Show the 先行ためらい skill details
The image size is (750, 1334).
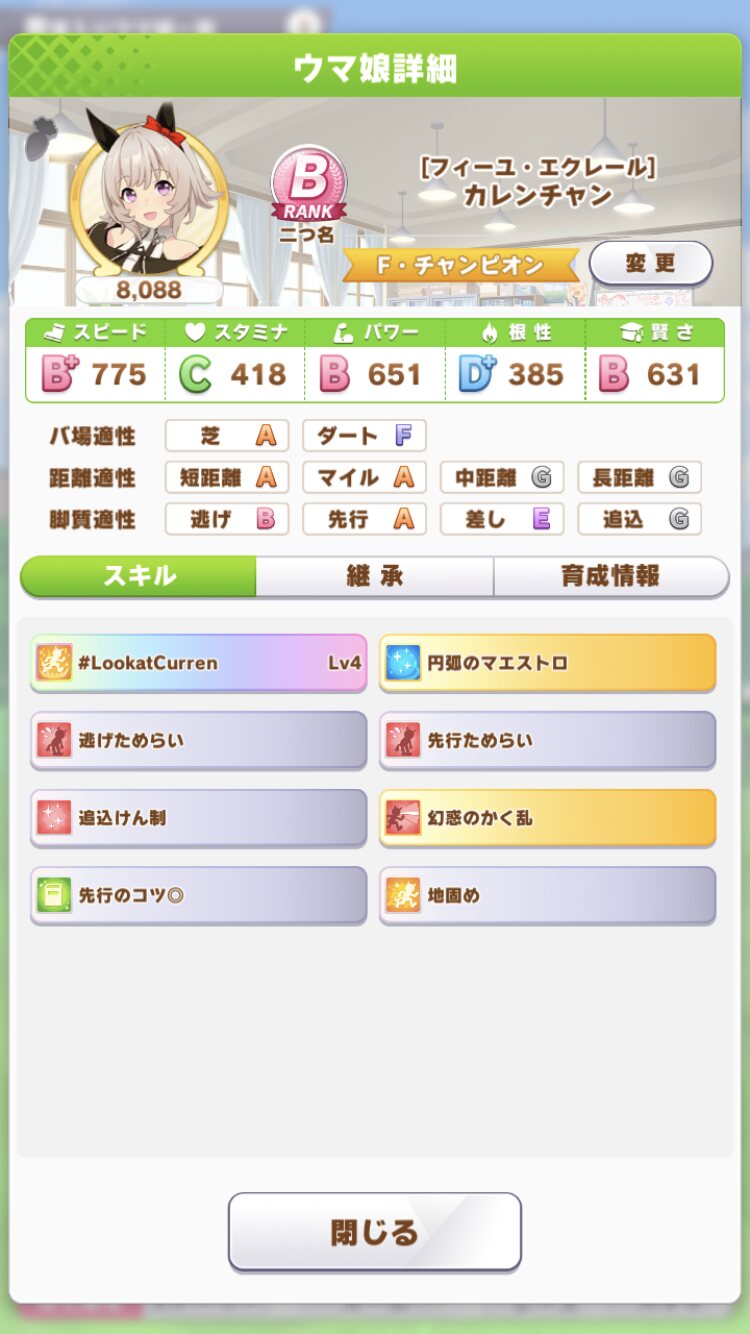pos(547,740)
